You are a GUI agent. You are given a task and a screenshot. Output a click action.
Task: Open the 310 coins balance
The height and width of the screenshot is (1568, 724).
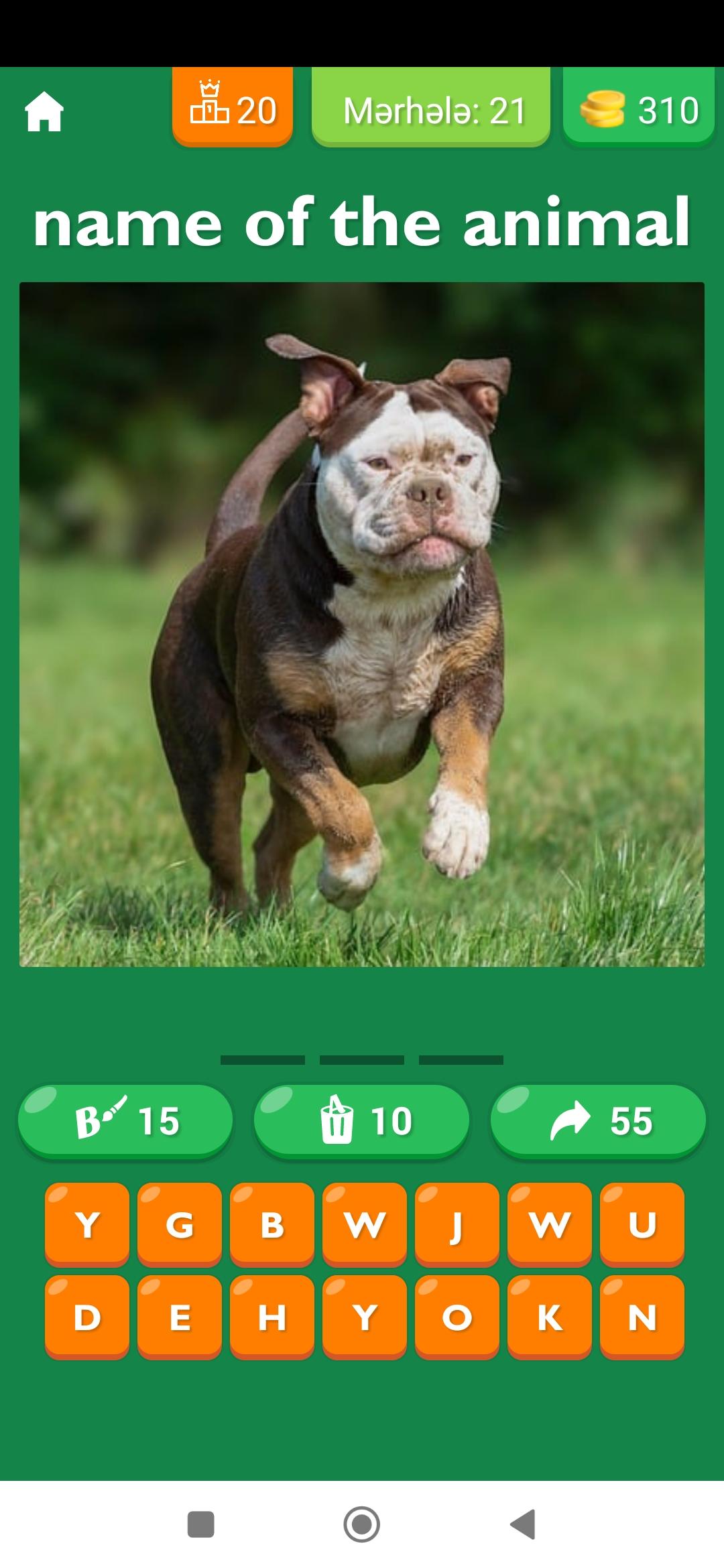(639, 108)
